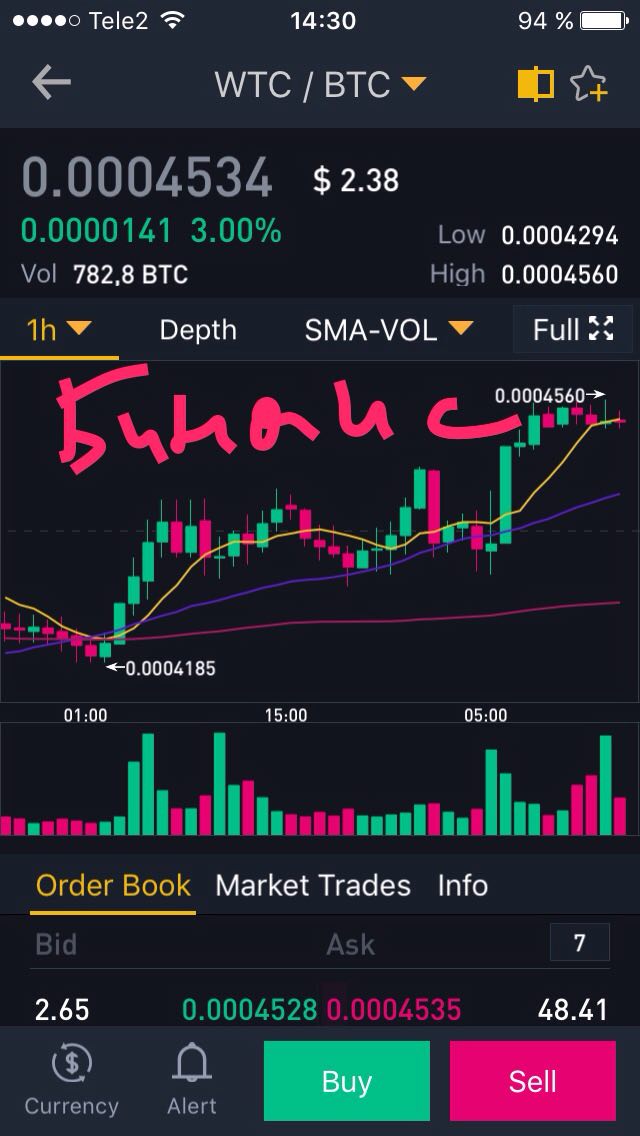Image resolution: width=640 pixels, height=1136 pixels.
Task: Change order book decimal precision 7
Action: pos(579,942)
